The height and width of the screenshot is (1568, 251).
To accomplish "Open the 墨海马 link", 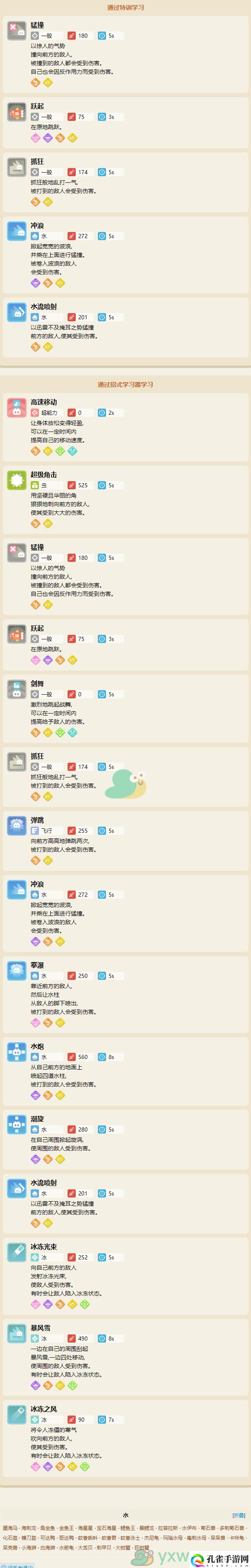I will [x=10, y=1528].
